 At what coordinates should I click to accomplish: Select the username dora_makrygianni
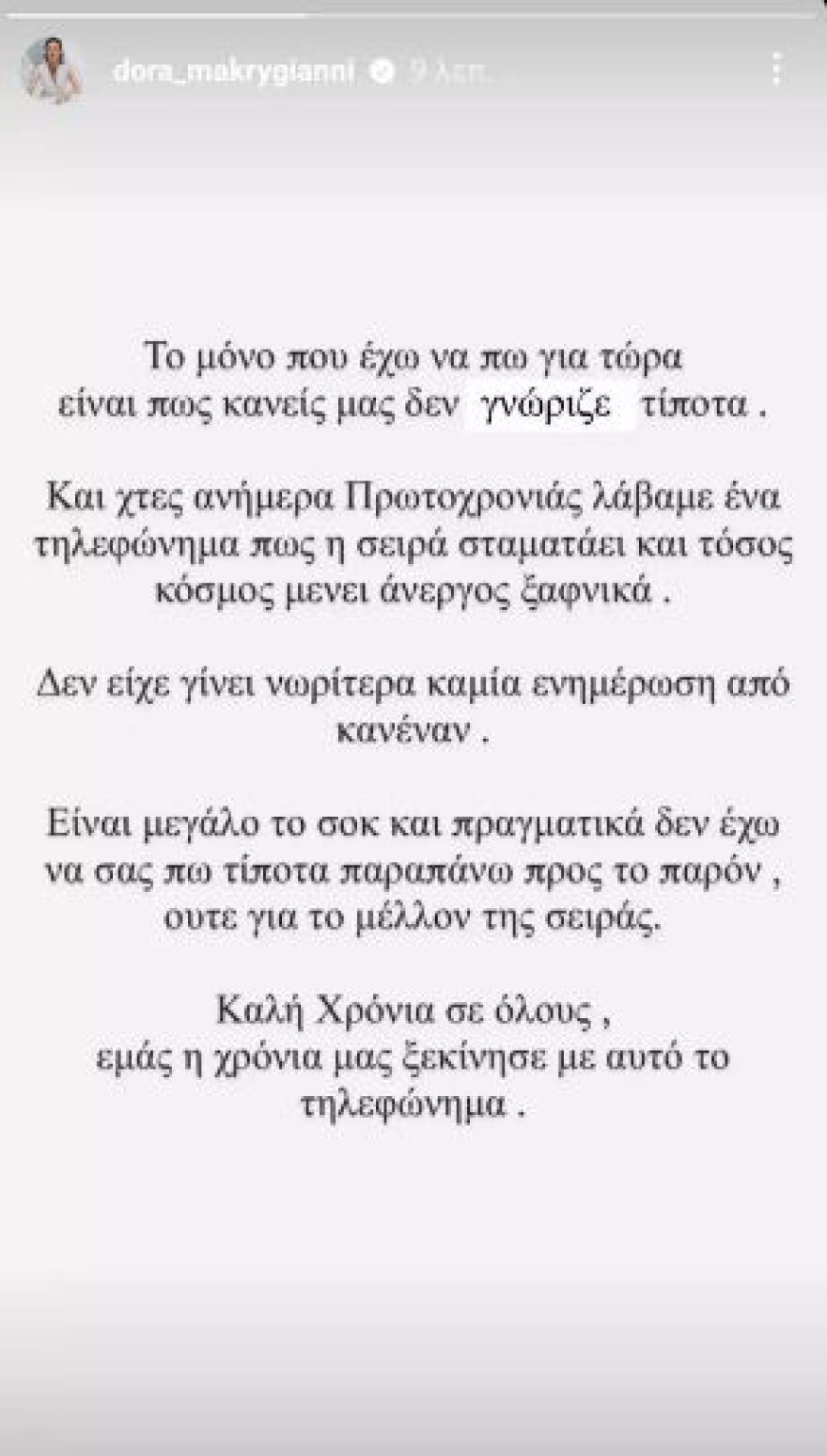pyautogui.click(x=238, y=68)
